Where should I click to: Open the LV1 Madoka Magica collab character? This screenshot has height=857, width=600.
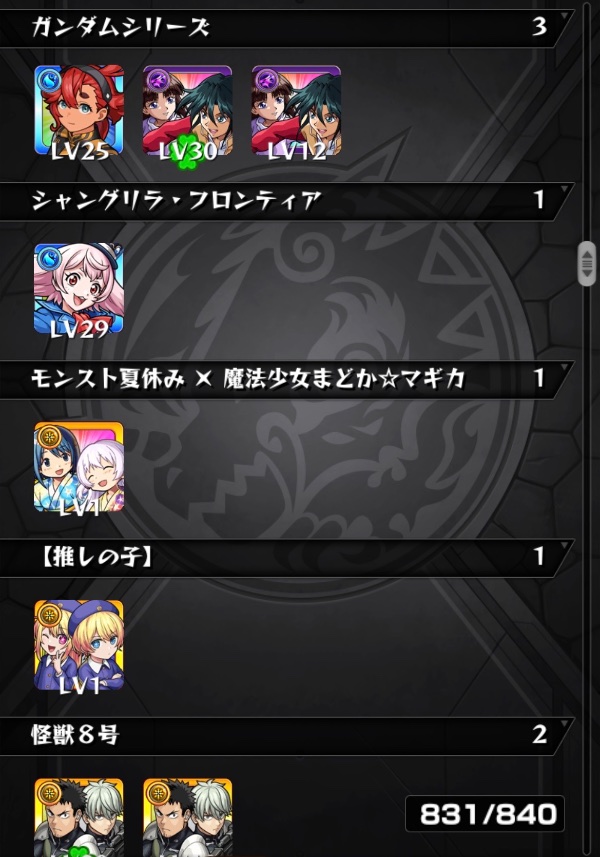(x=79, y=467)
